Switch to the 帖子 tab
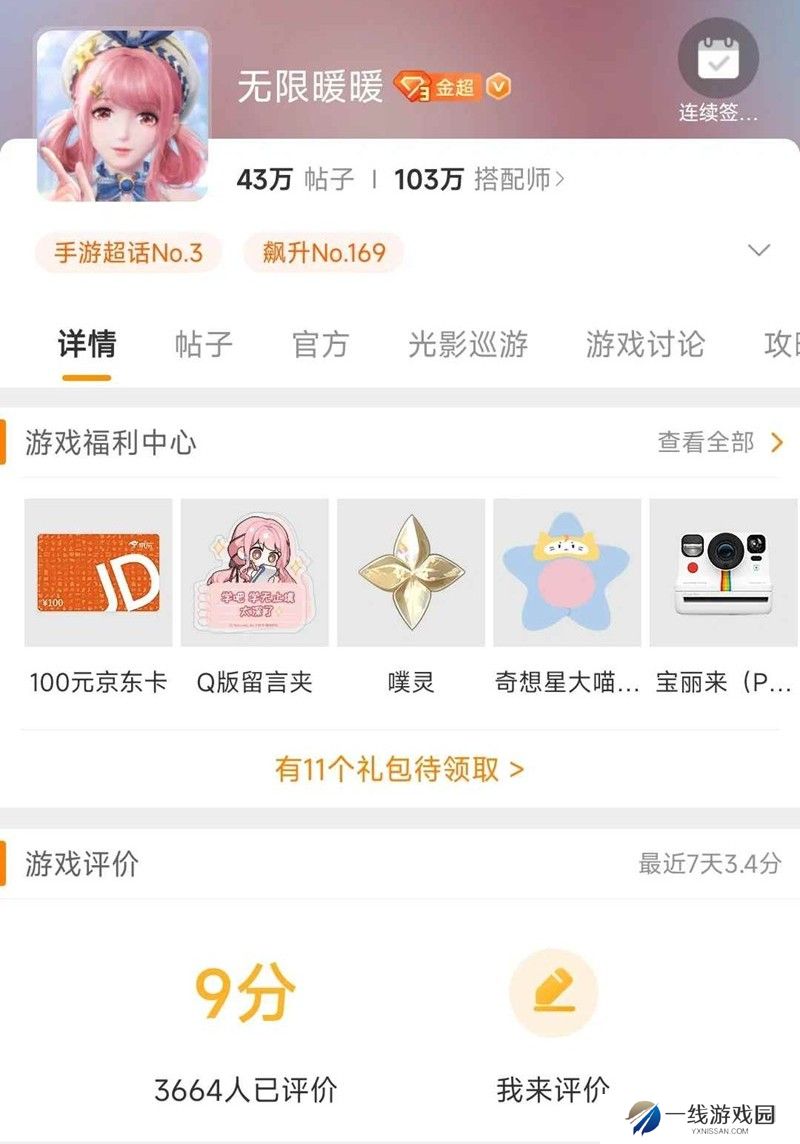Viewport: 800px width, 1144px height. coord(203,344)
